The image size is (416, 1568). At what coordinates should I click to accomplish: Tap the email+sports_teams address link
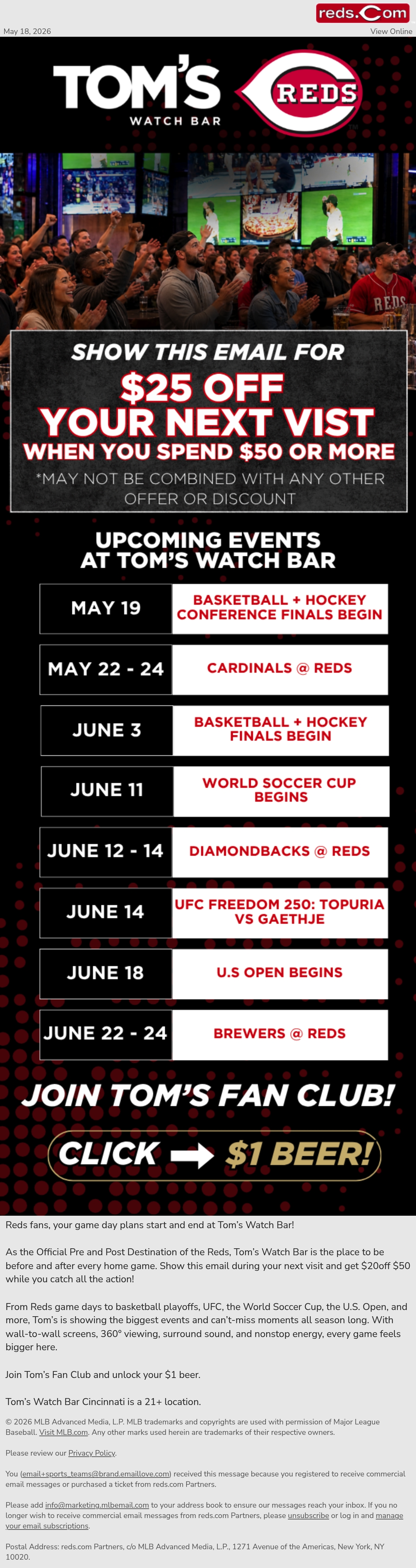95,1474
